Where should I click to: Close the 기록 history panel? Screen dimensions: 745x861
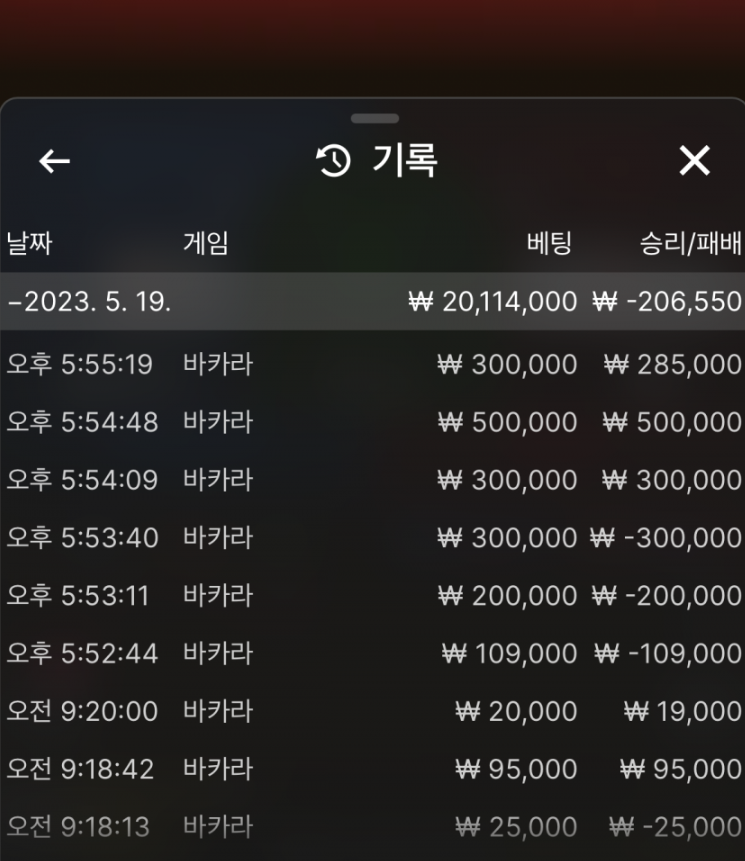point(694,161)
